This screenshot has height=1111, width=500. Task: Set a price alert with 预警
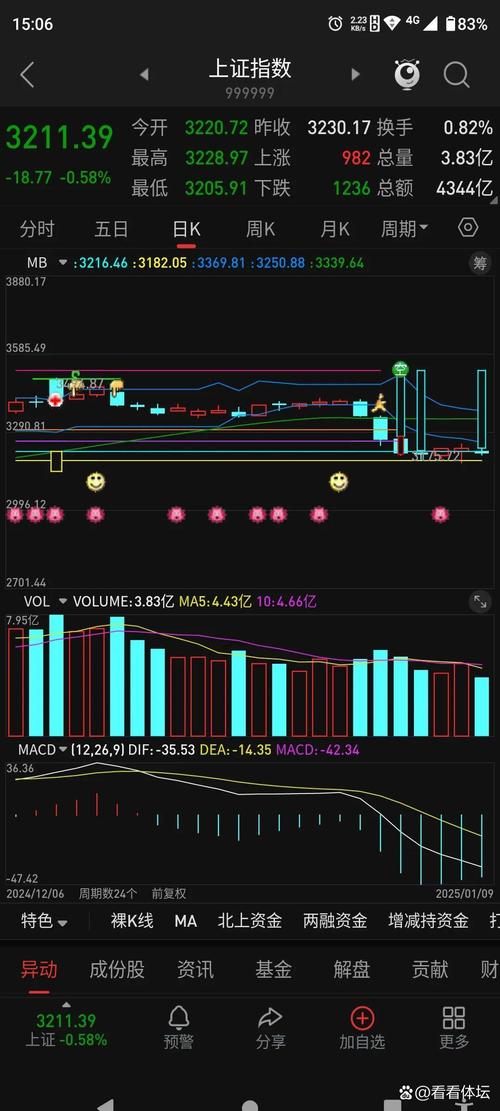[178, 1028]
